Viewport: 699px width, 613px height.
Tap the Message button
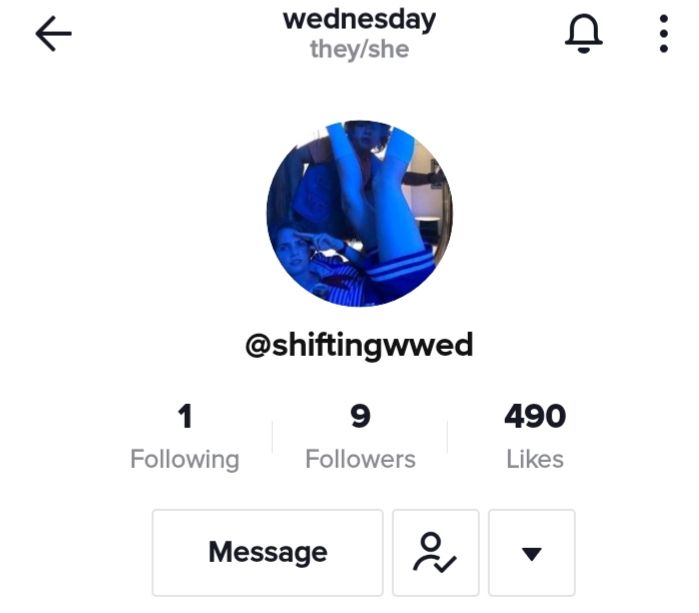click(x=267, y=552)
